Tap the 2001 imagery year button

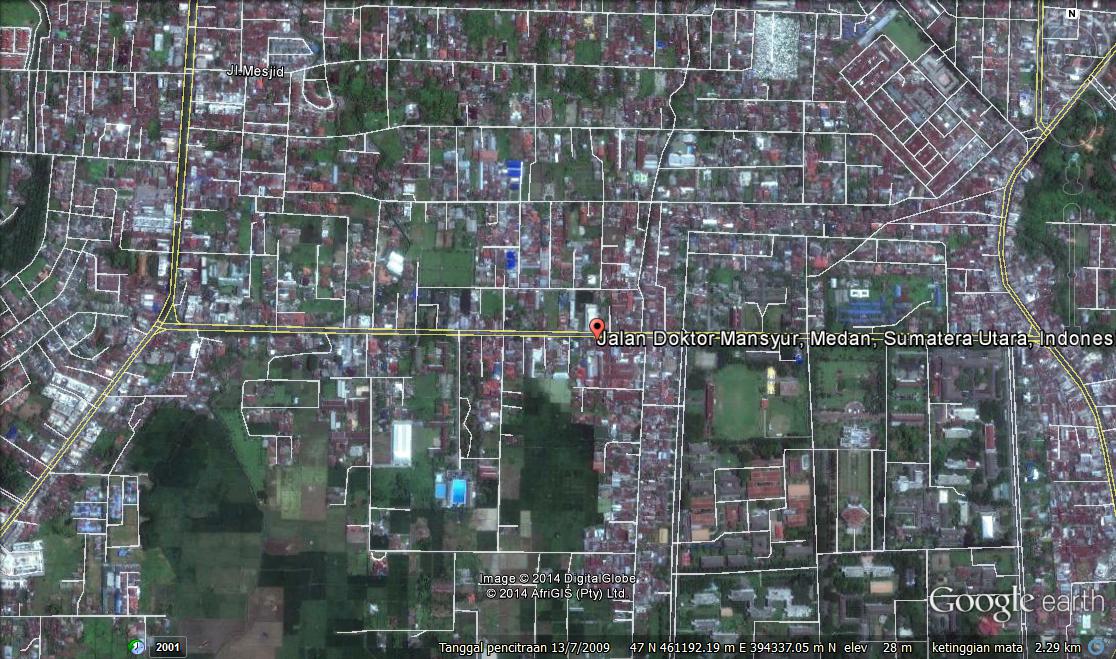point(167,647)
